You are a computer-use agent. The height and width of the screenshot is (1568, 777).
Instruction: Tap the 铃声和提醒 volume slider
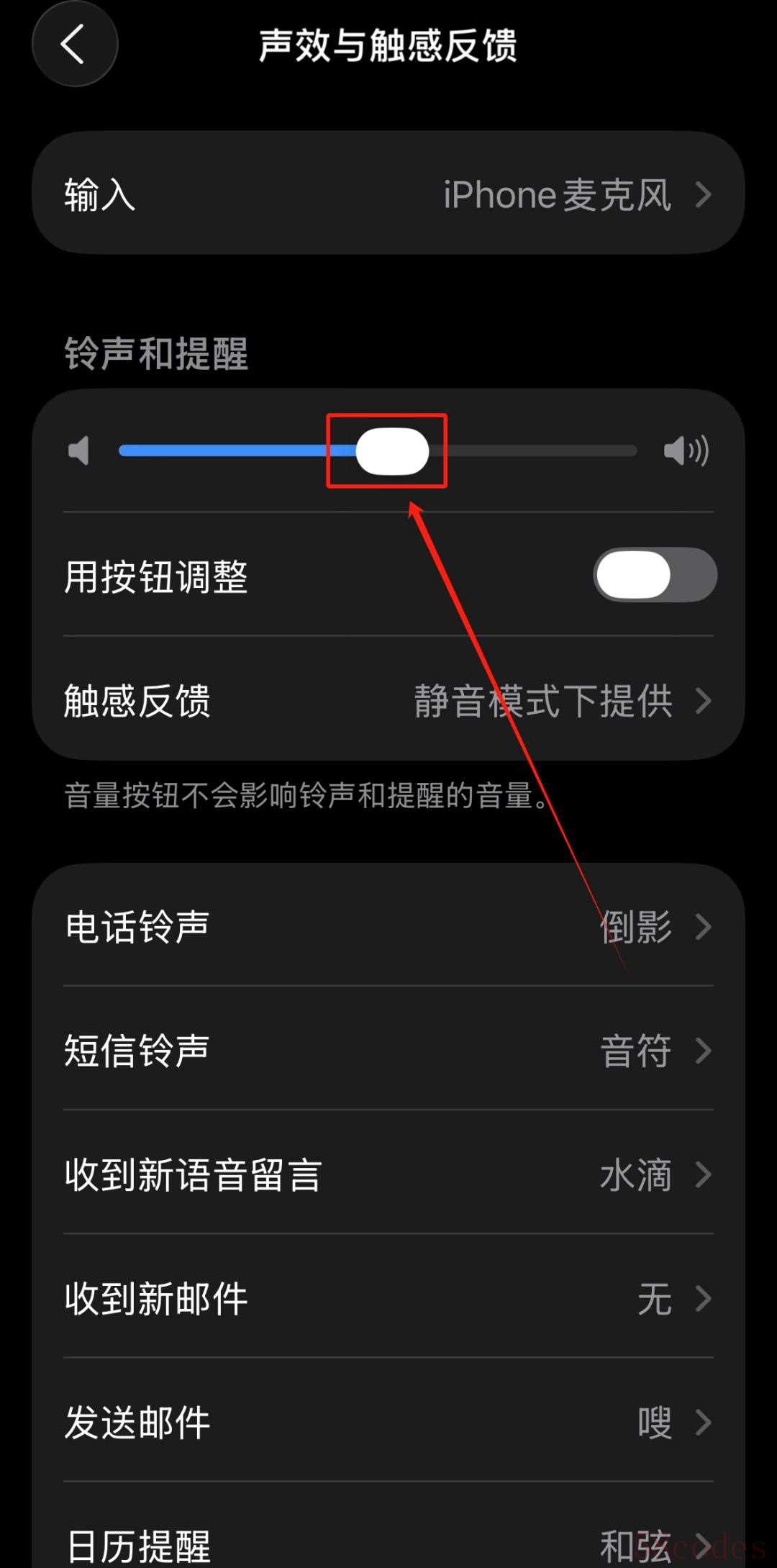(393, 451)
